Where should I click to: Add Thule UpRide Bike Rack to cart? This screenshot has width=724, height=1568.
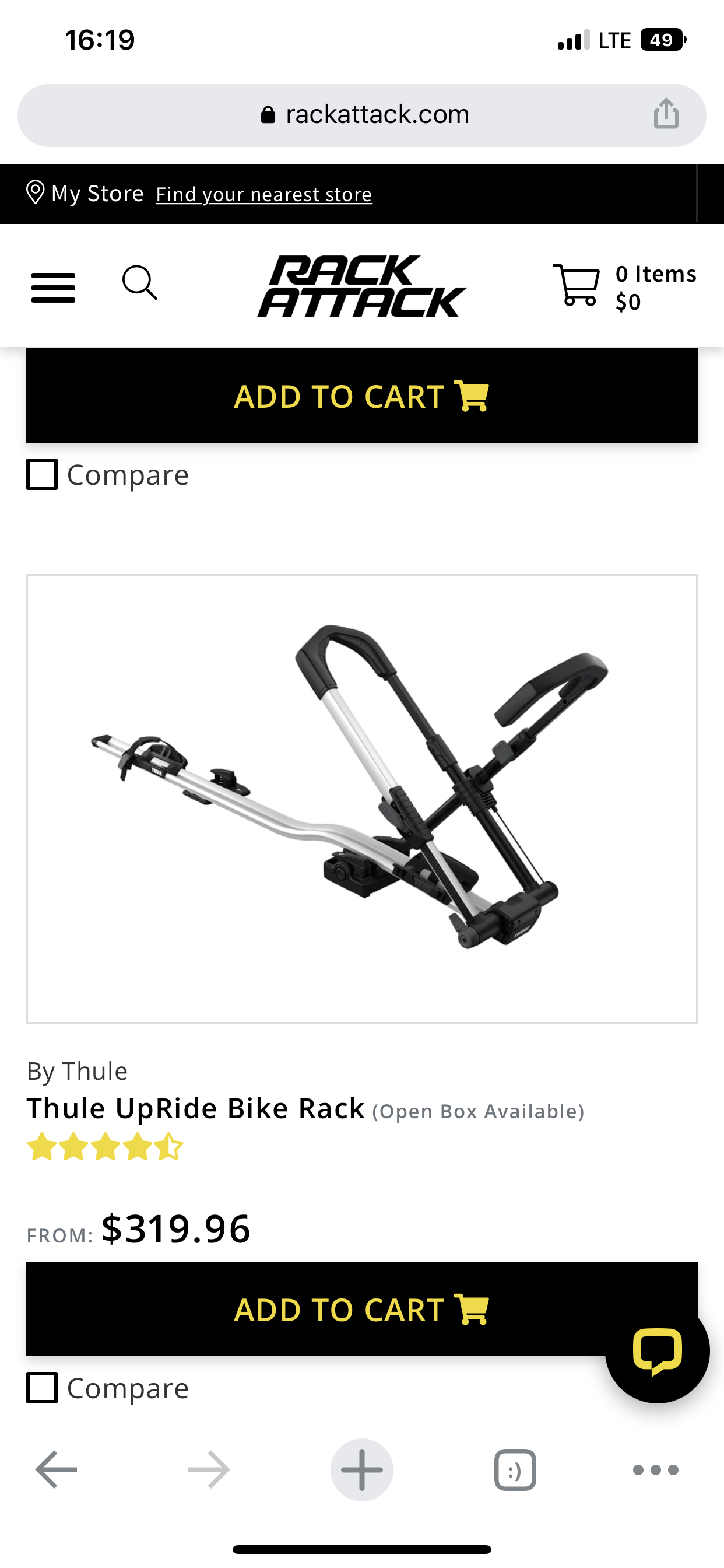coord(362,1308)
